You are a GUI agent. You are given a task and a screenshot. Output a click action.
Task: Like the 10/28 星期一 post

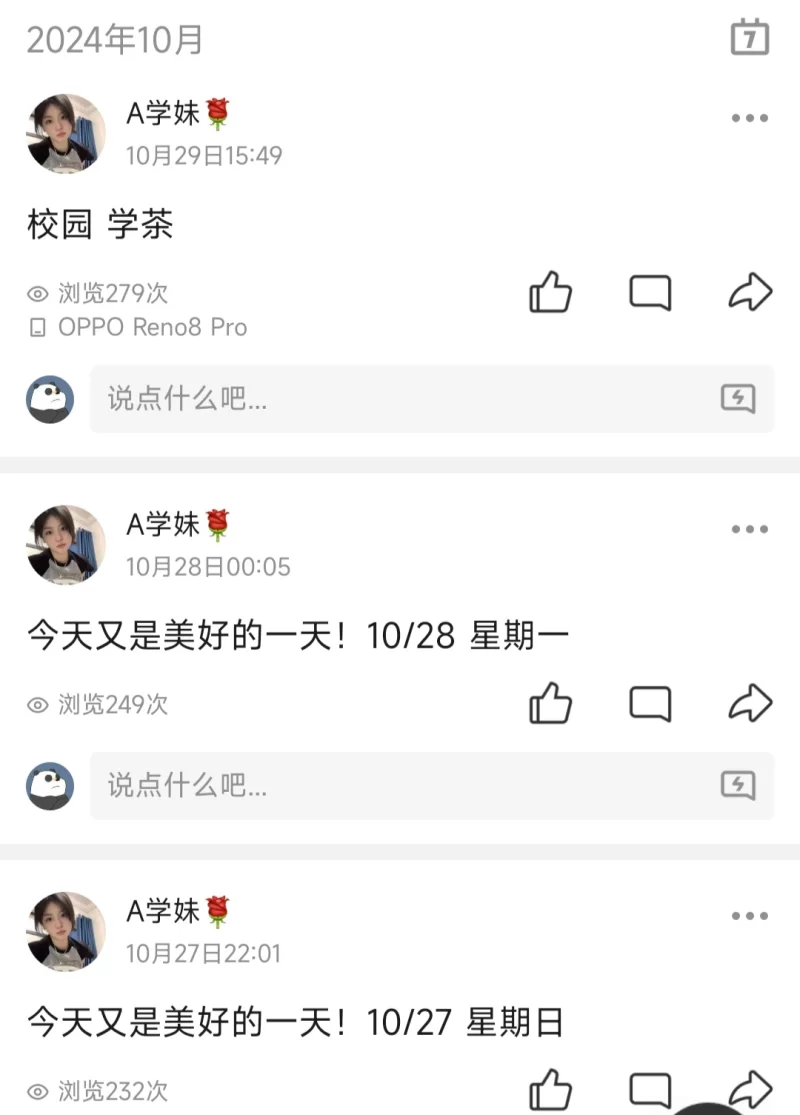(x=550, y=704)
